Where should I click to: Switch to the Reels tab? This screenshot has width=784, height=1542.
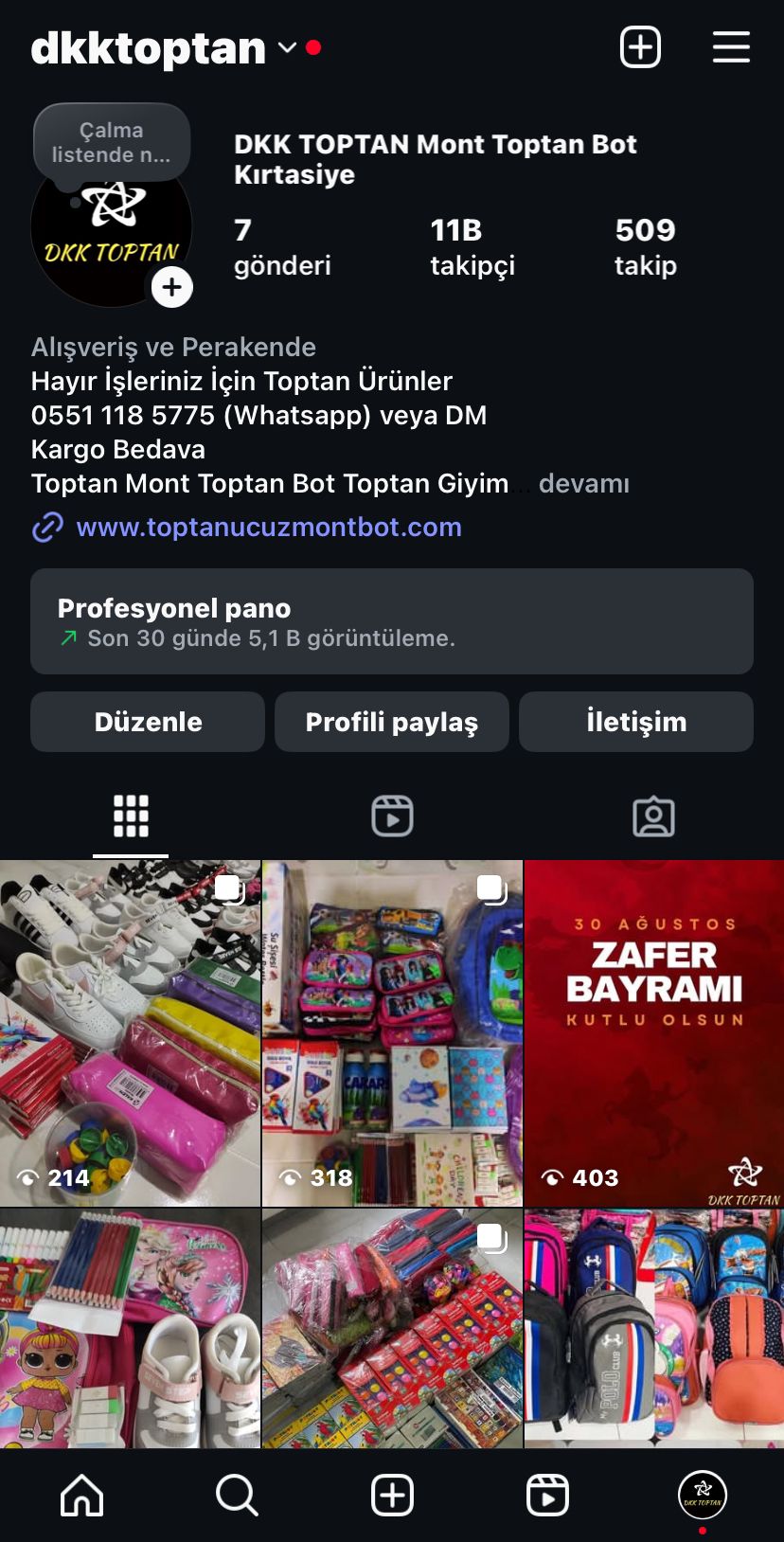tap(392, 816)
